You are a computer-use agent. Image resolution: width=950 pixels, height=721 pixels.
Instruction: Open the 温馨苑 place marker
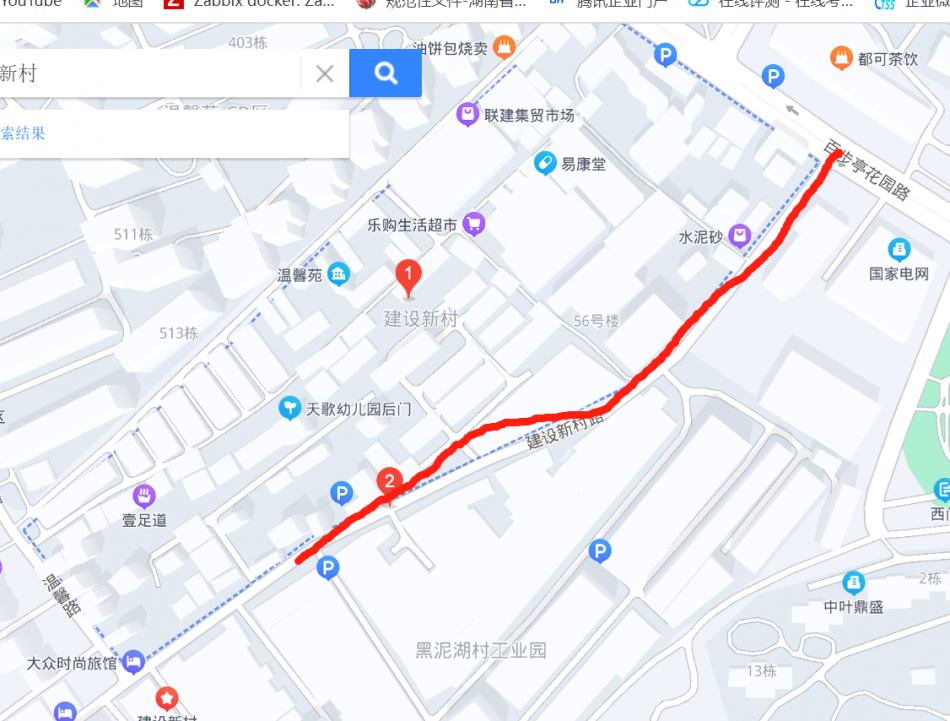339,275
